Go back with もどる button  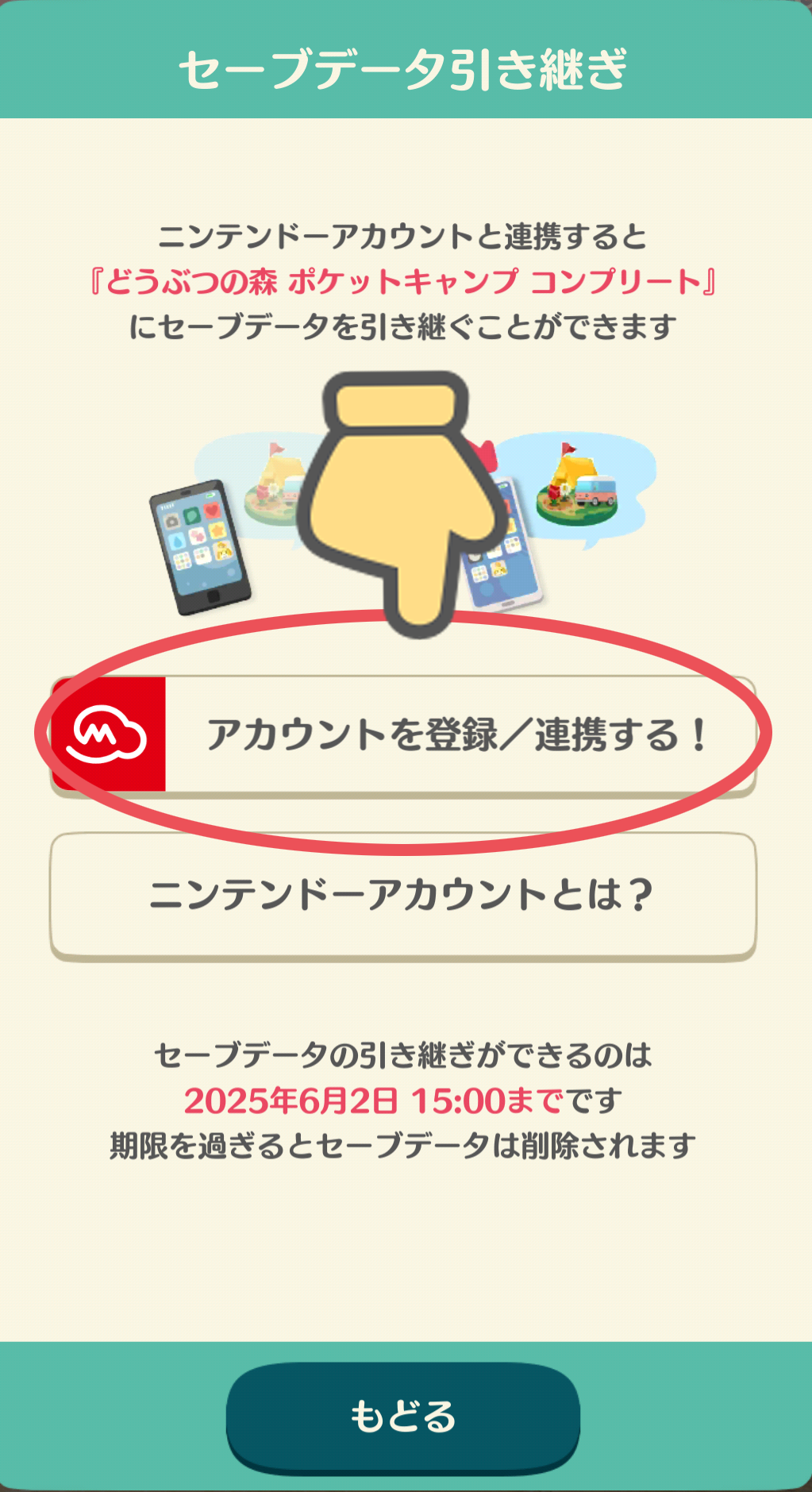pos(403,1417)
